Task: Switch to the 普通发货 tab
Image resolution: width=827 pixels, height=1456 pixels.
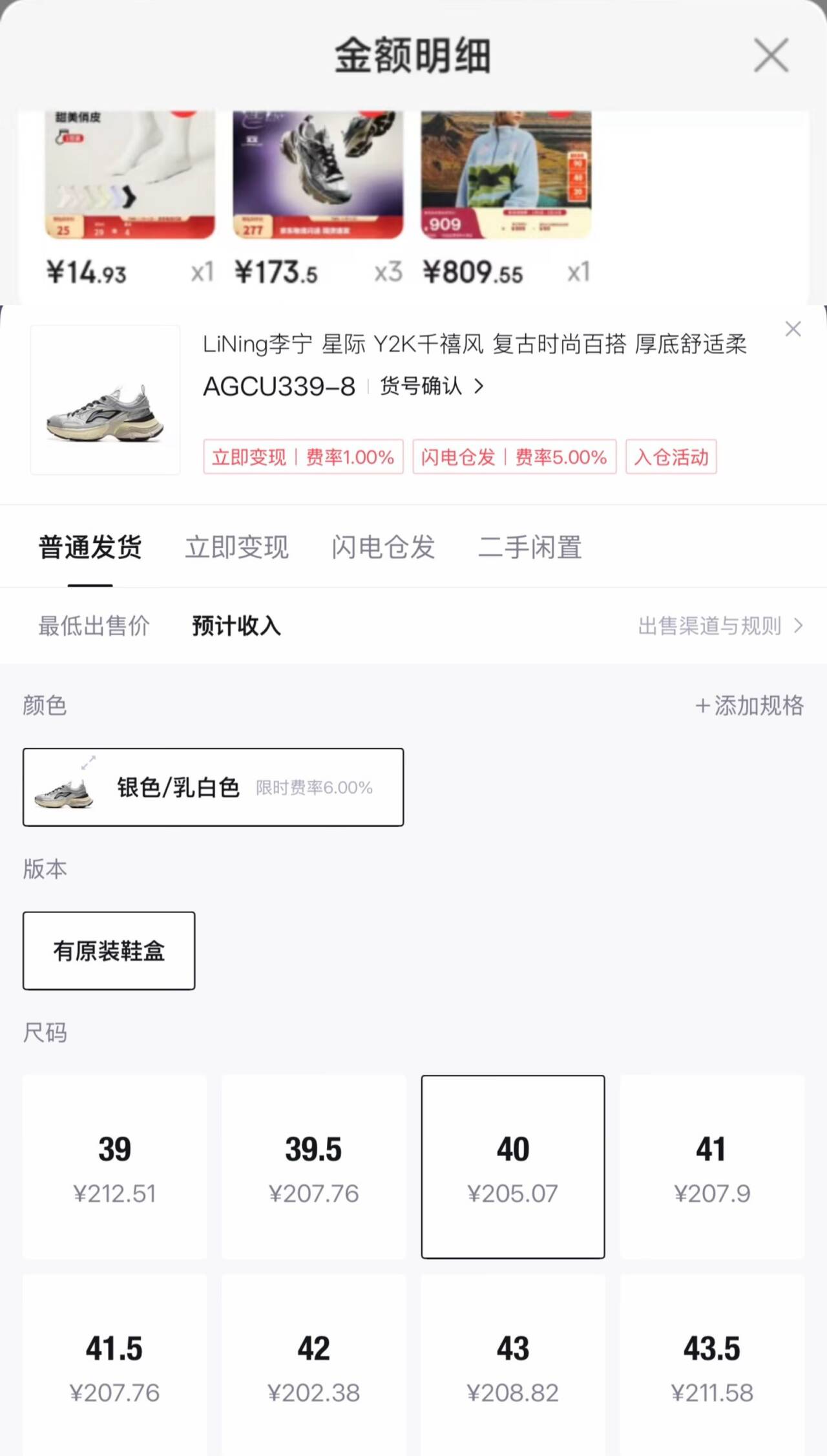Action: [90, 547]
